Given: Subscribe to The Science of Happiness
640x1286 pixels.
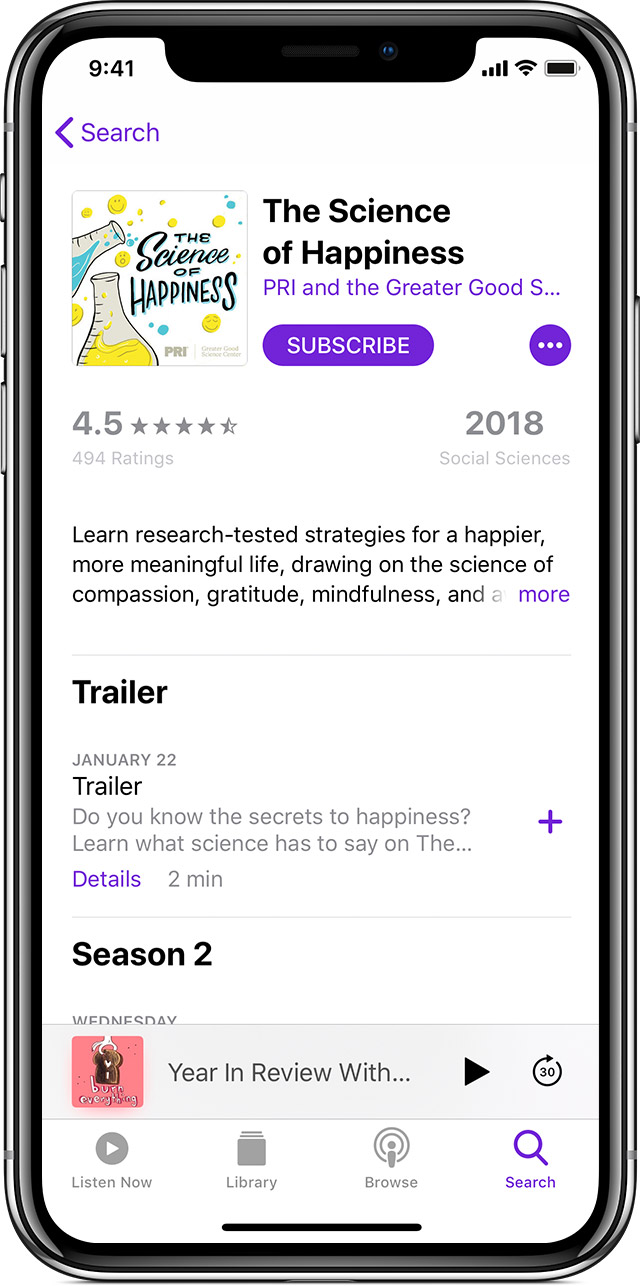Looking at the screenshot, I should [x=348, y=345].
